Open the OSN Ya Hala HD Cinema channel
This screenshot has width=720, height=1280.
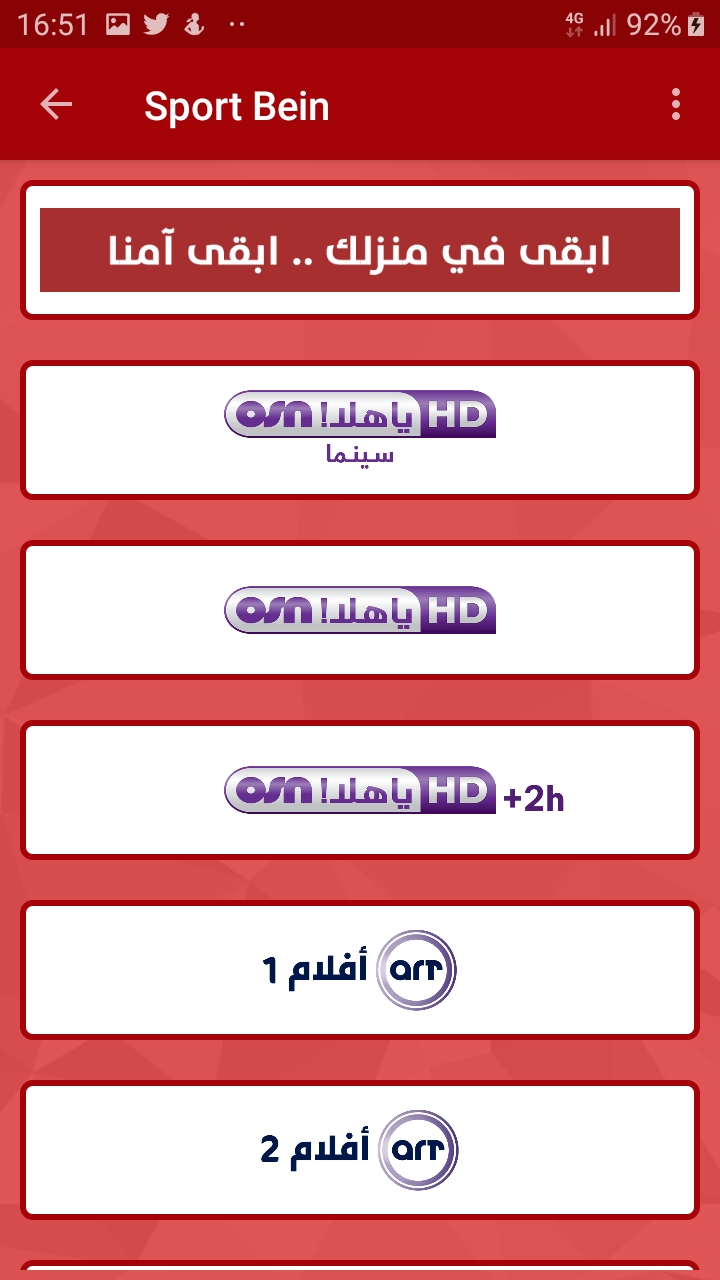coord(360,429)
